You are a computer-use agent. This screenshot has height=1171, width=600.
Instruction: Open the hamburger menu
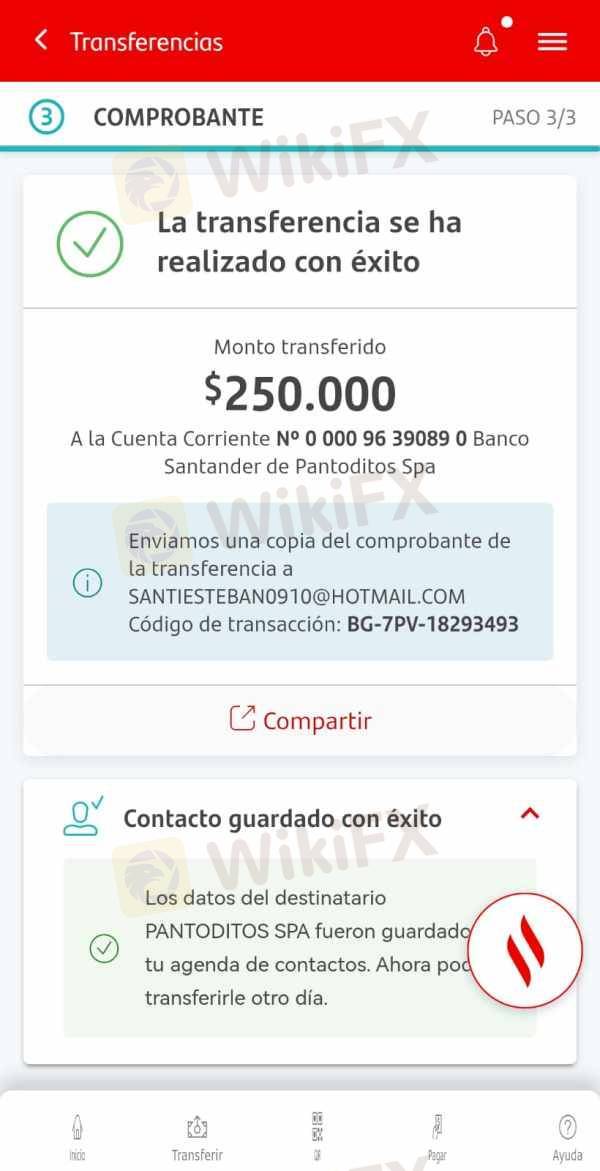click(552, 42)
